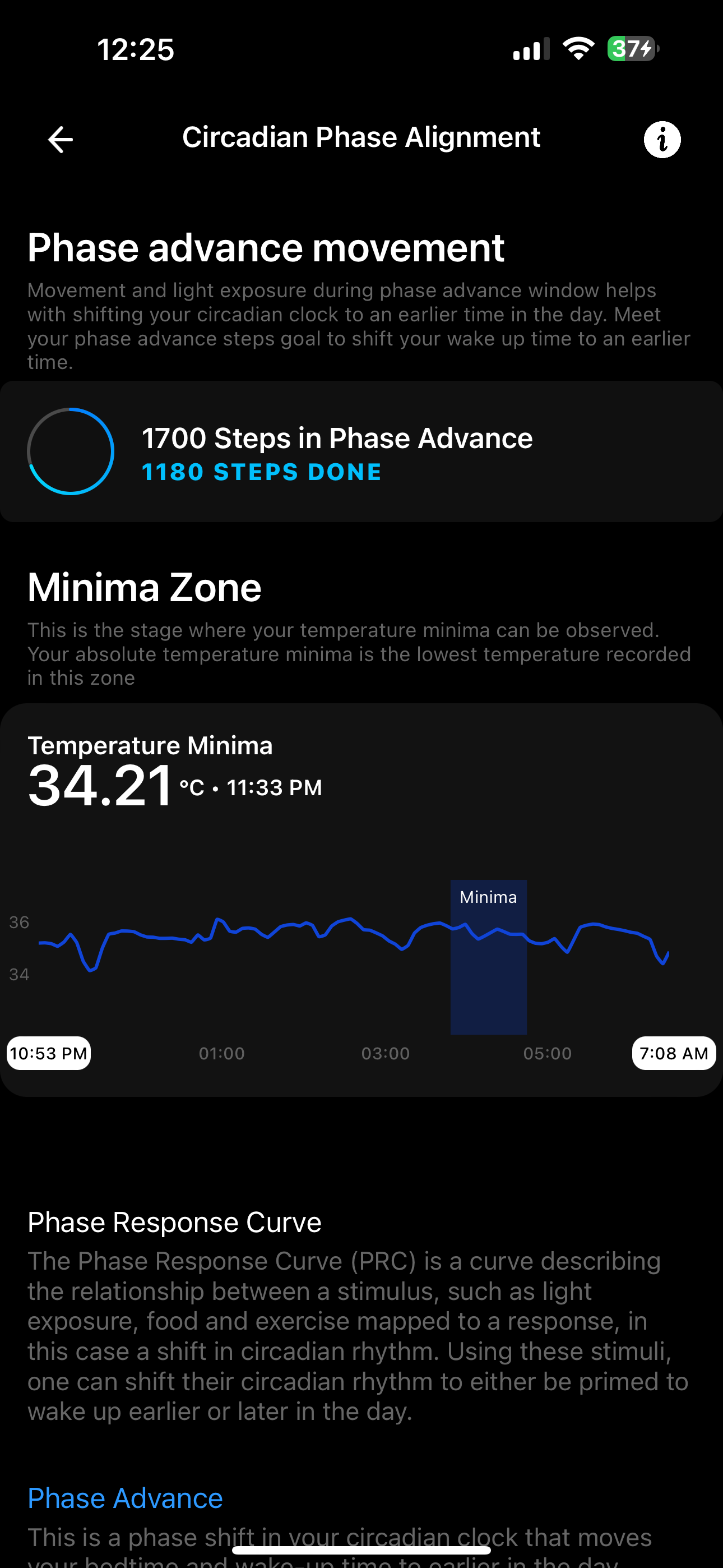Tap the phase advance steps progress ring
Screen dimensions: 723x1568
pyautogui.click(x=71, y=450)
